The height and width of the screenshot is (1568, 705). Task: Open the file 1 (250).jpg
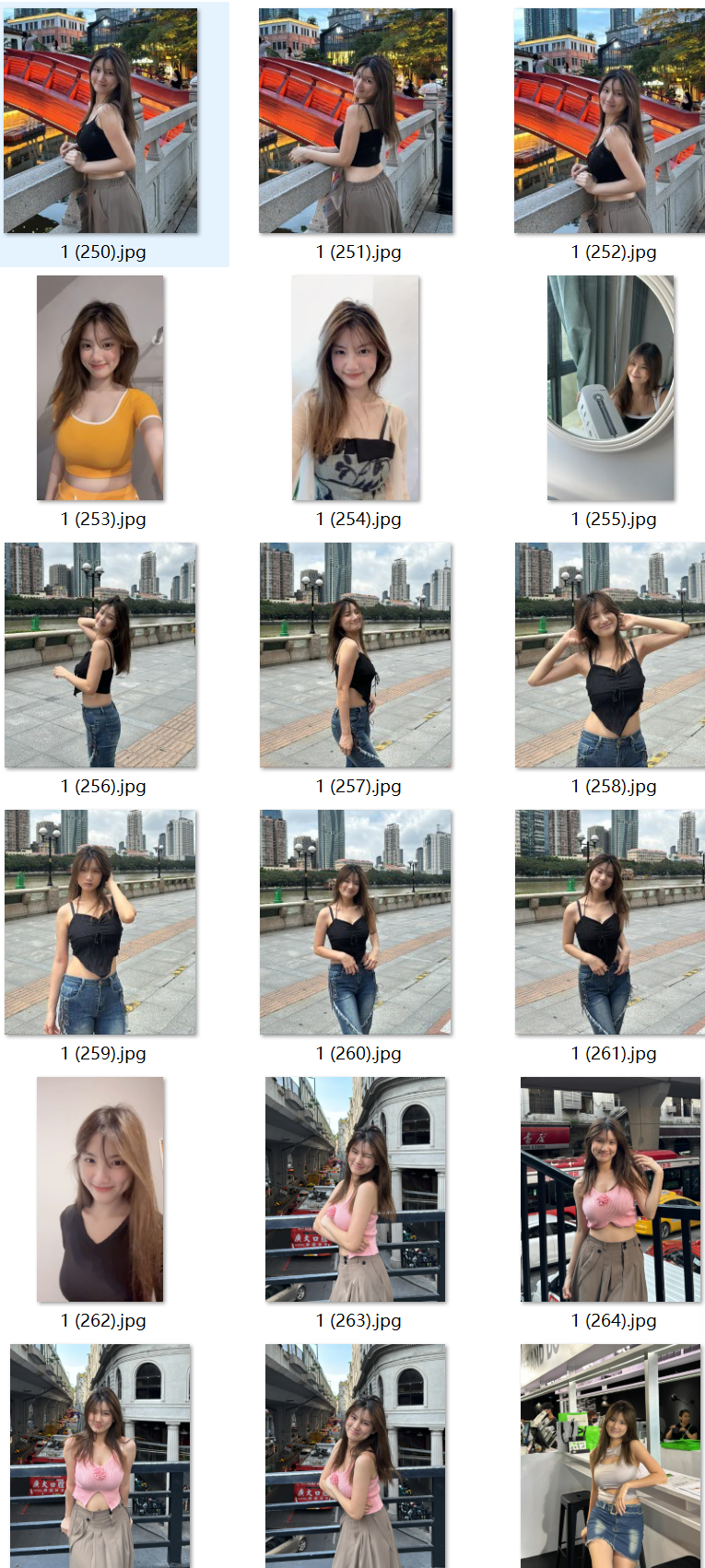click(x=100, y=121)
